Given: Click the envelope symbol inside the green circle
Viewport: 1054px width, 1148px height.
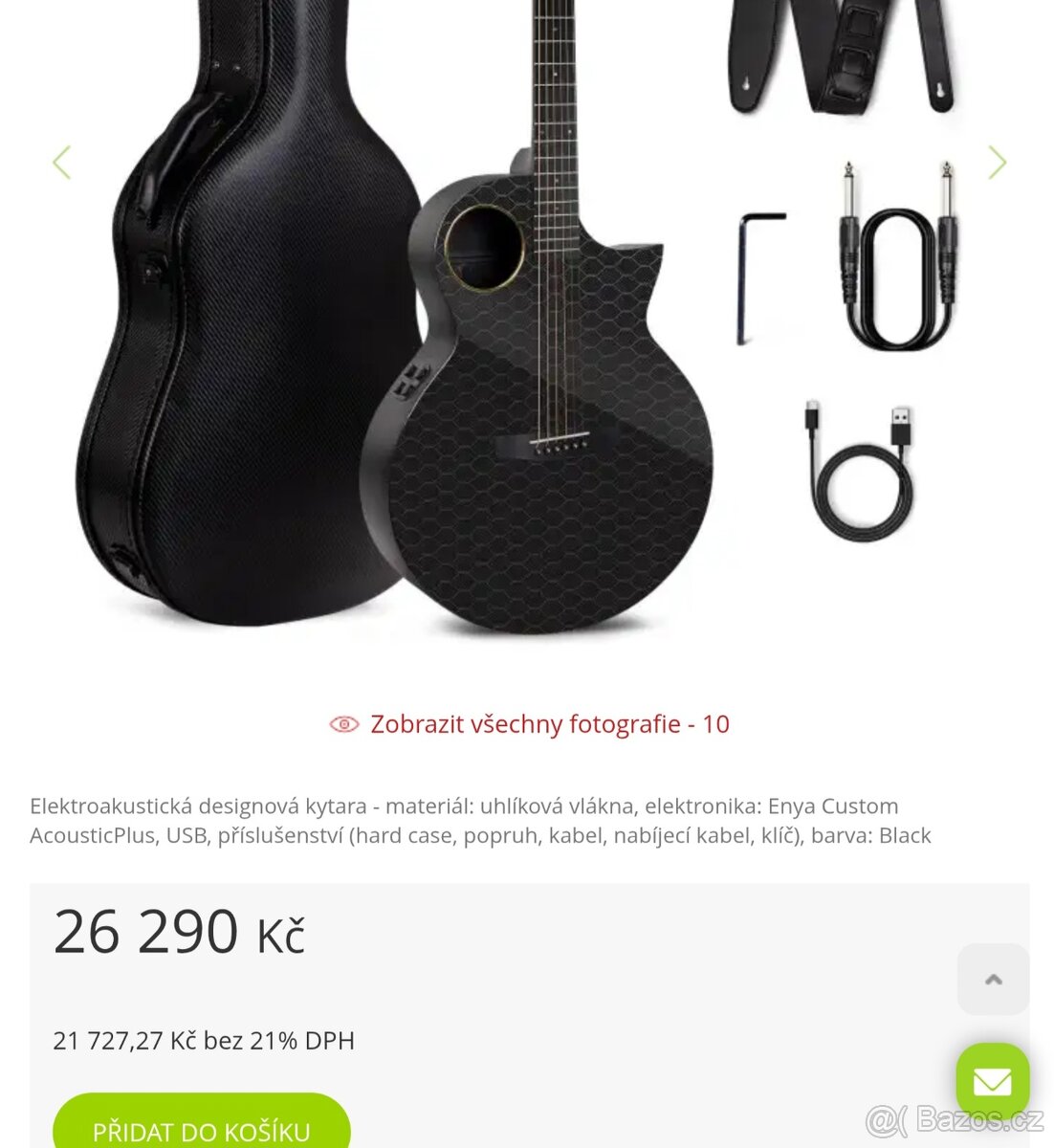Looking at the screenshot, I should click(x=993, y=1080).
